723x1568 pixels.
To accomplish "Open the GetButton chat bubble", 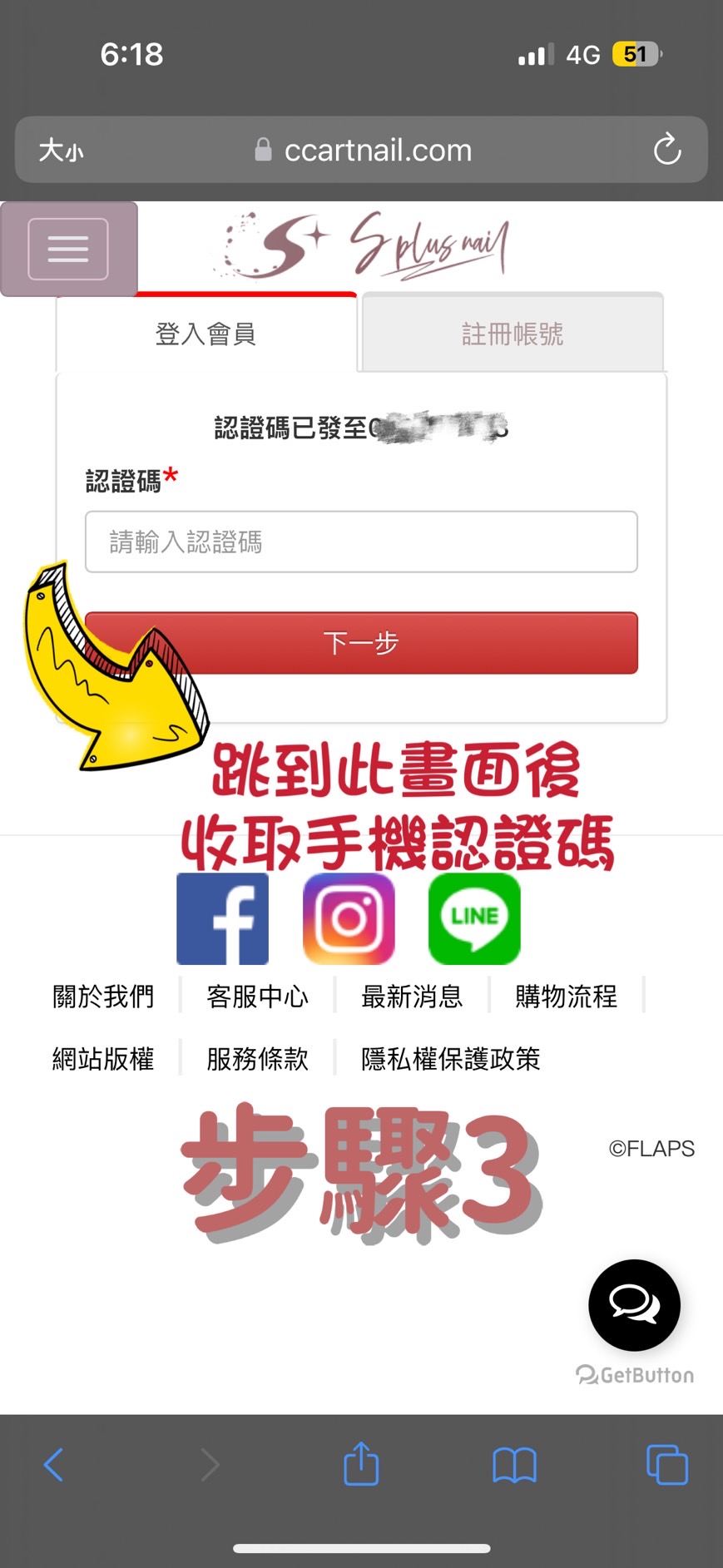I will (x=634, y=1304).
